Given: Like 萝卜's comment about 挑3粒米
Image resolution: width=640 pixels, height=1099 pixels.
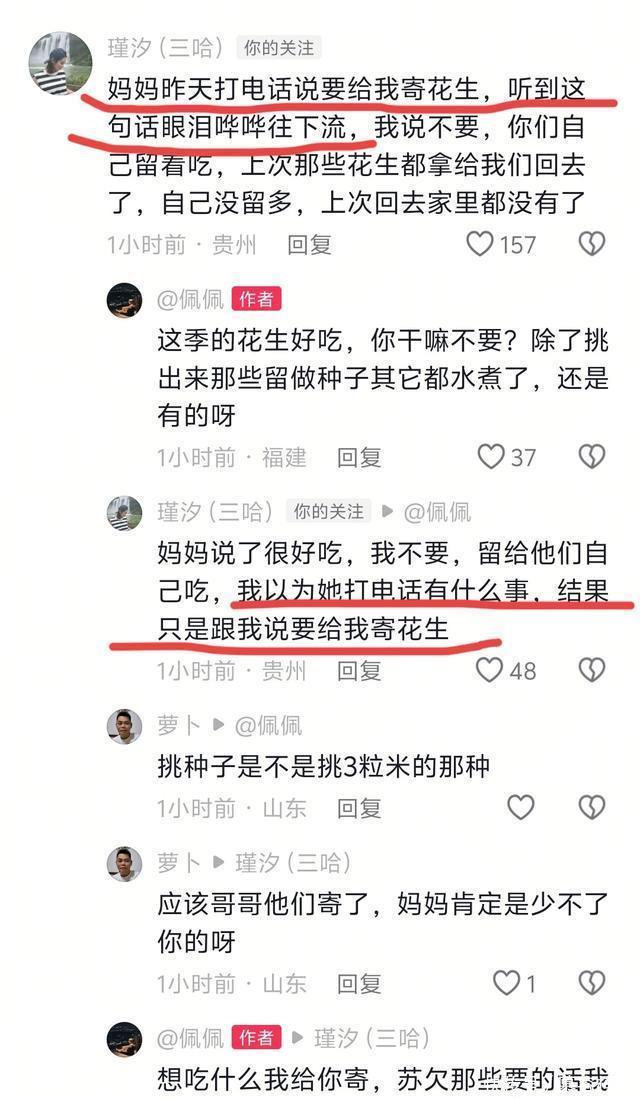Looking at the screenshot, I should 521,807.
